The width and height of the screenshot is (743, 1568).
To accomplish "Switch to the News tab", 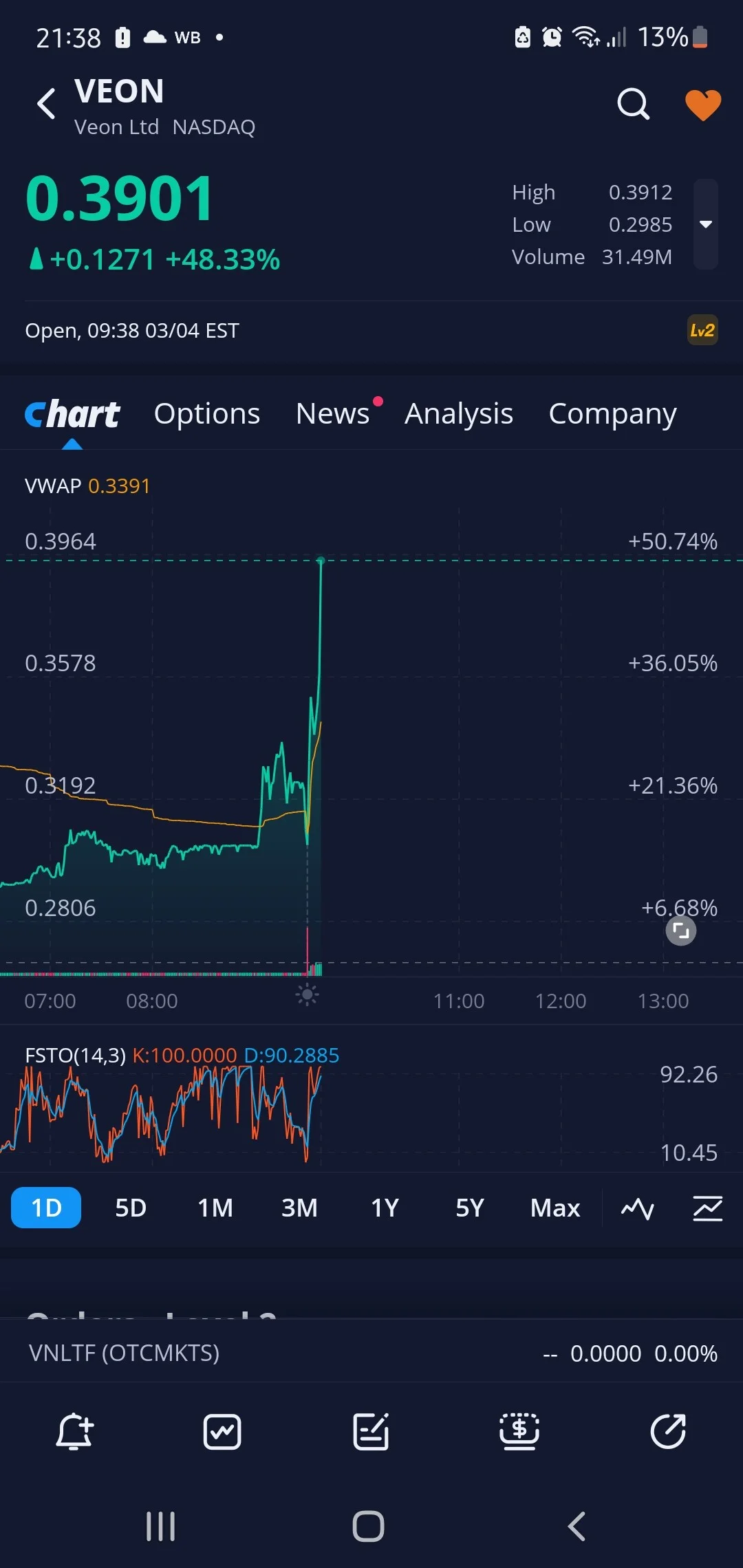I will pyautogui.click(x=333, y=414).
